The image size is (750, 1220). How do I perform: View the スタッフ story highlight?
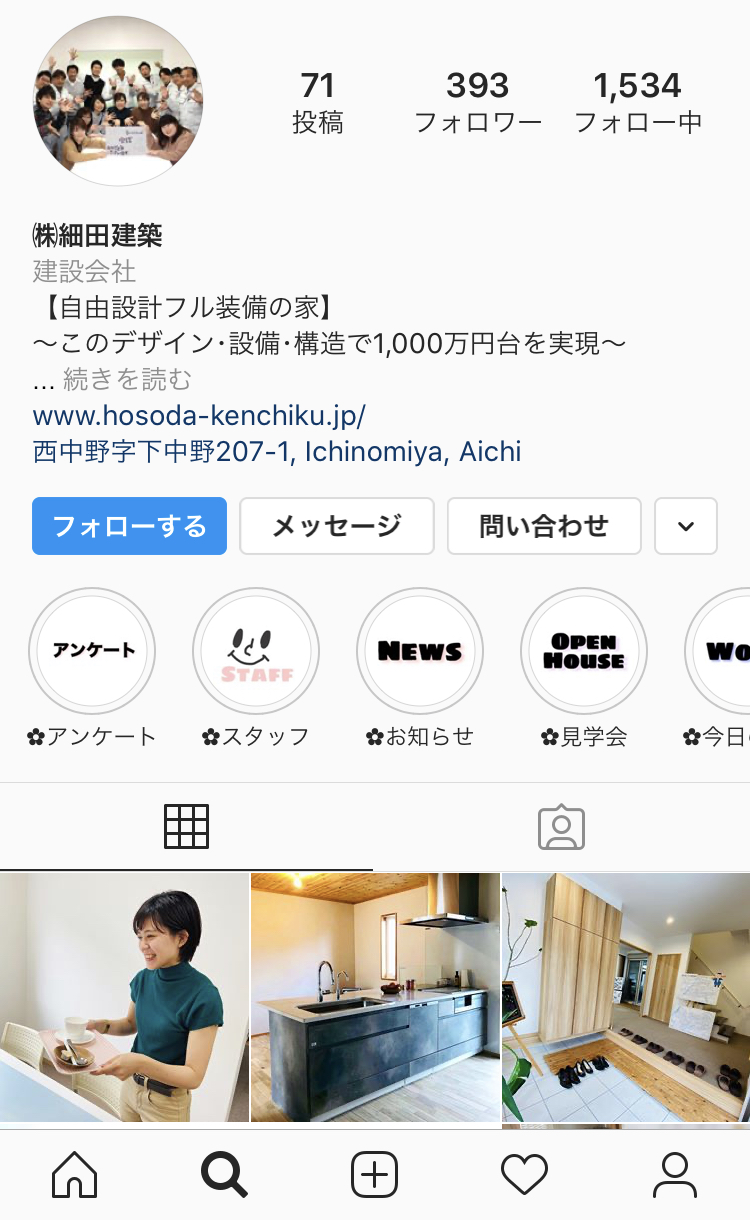(256, 651)
